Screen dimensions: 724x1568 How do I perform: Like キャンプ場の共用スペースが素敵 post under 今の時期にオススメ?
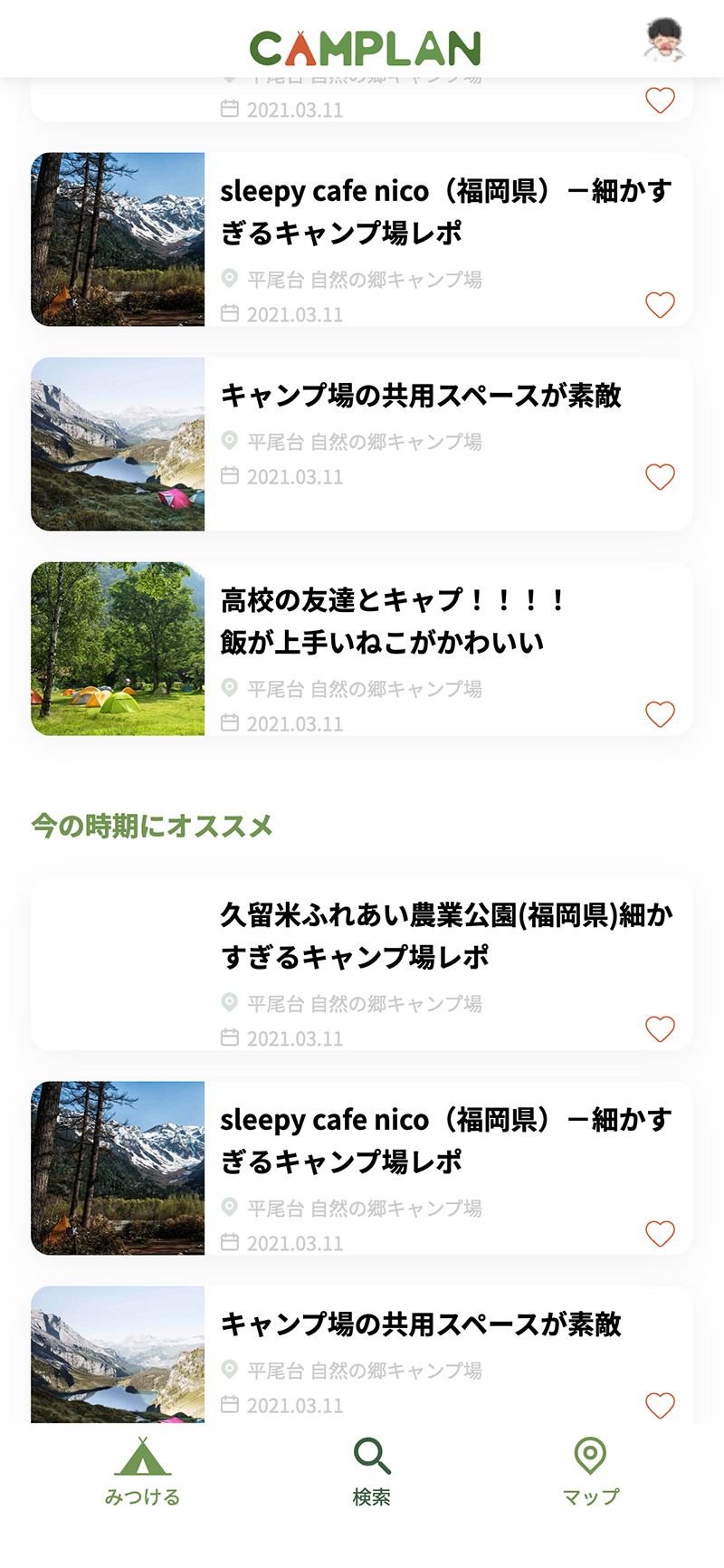pos(660,1405)
